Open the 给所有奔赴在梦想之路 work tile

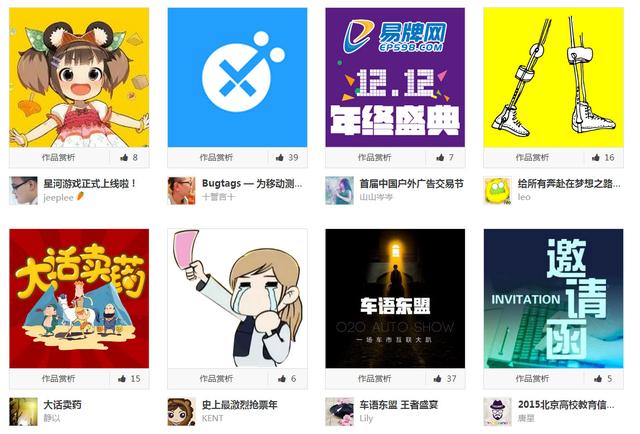pyautogui.click(x=553, y=77)
